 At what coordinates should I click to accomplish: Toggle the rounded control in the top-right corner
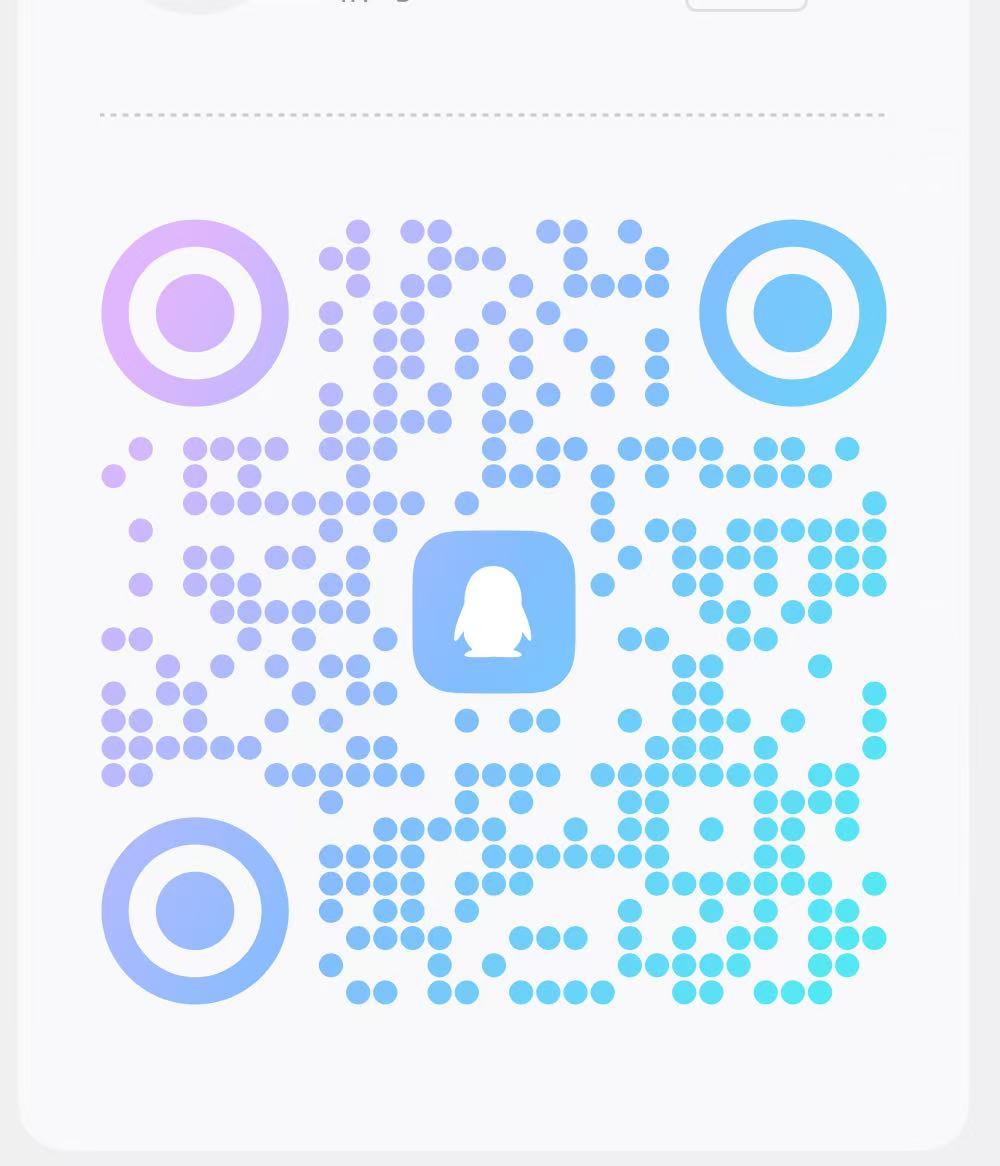pos(746,3)
